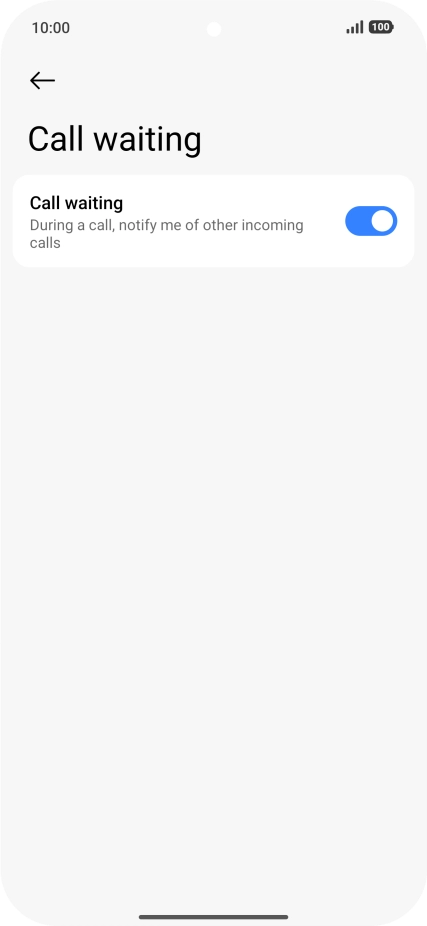Turn off the Call waiting switch
The image size is (427, 926).
[371, 221]
